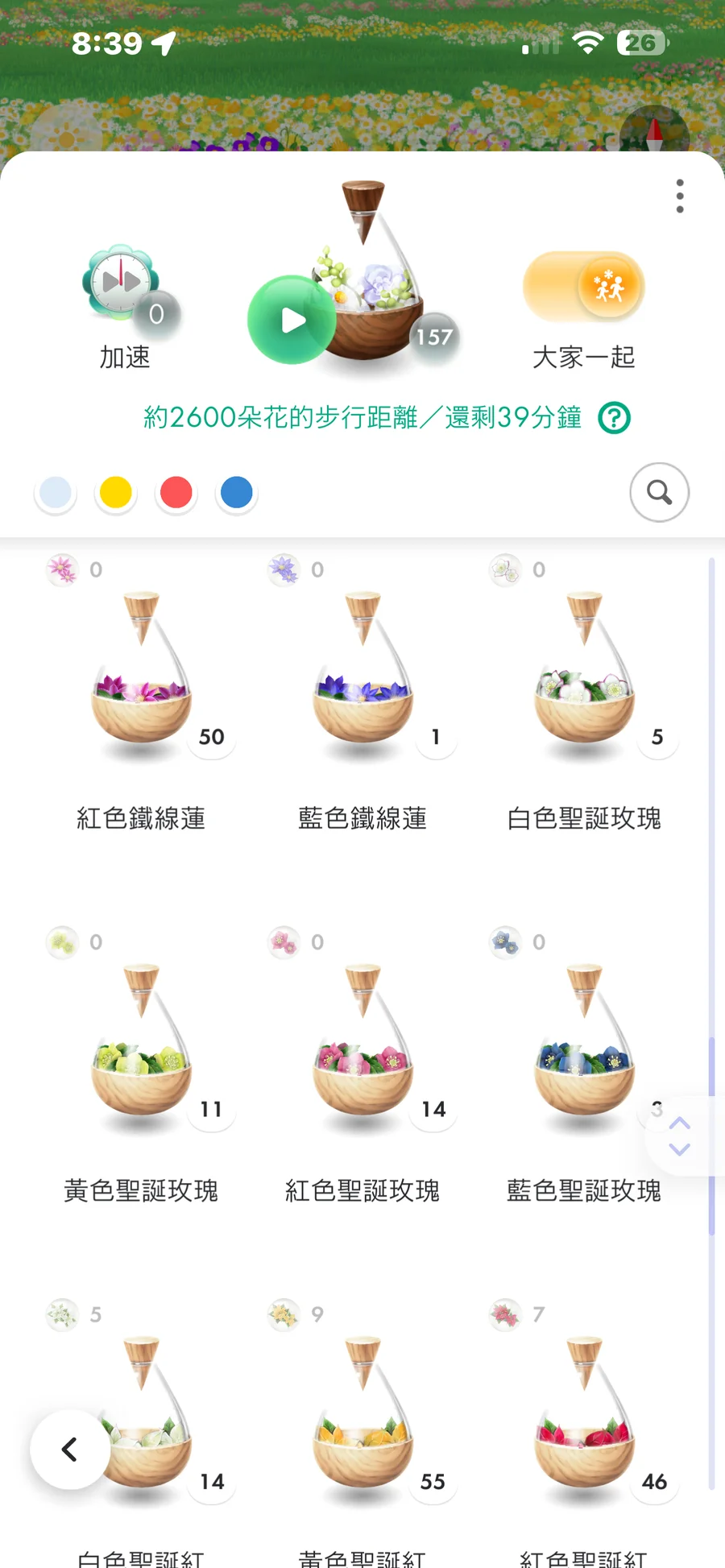Viewport: 725px width, 1568px height.
Task: Toggle the 大家一起 group planting switch
Action: coord(583,288)
